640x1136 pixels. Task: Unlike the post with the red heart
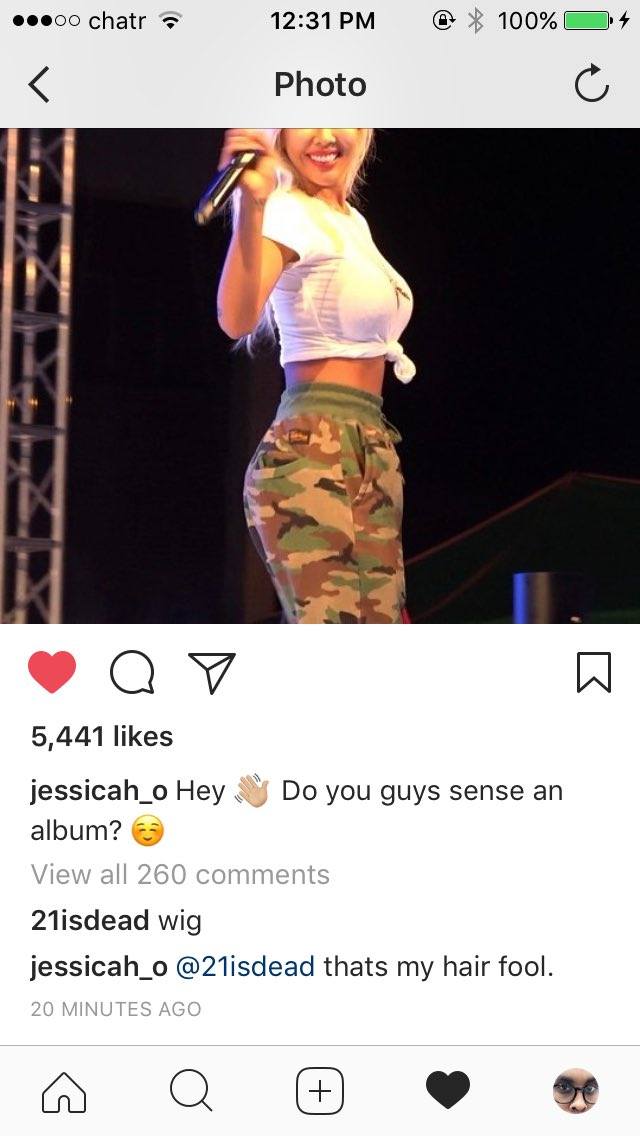pyautogui.click(x=52, y=672)
